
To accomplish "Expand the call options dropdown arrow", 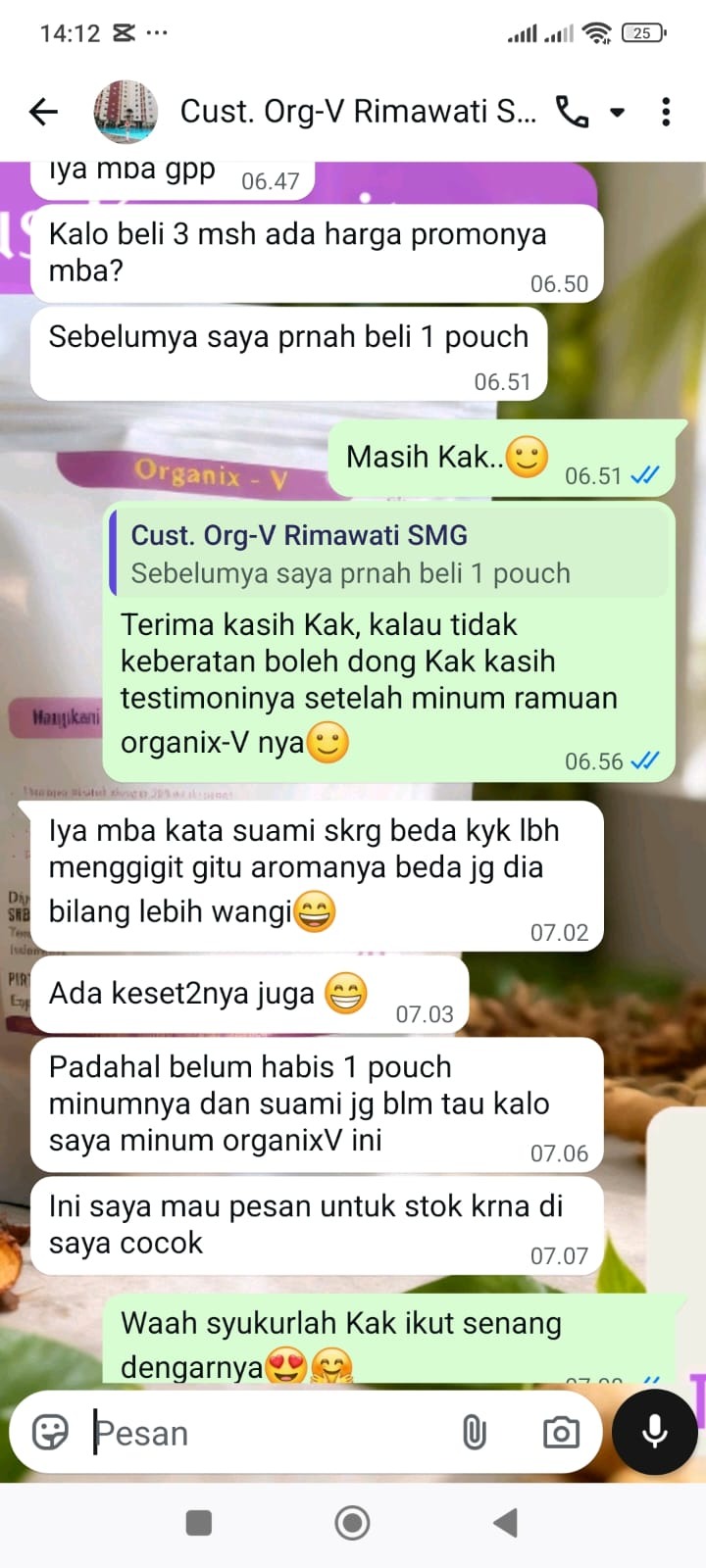I will pyautogui.click(x=618, y=113).
